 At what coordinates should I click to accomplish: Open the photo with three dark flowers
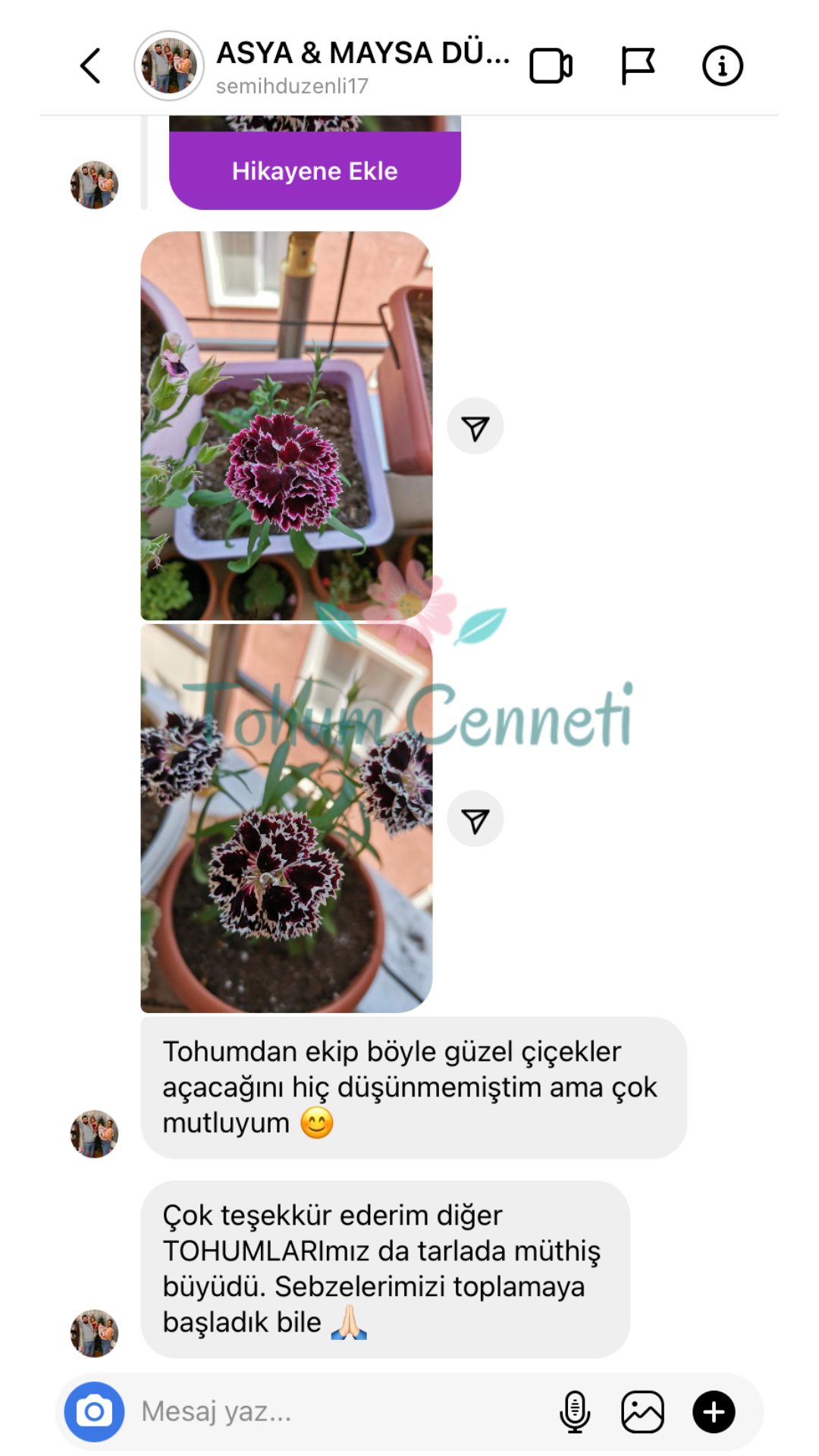(287, 819)
